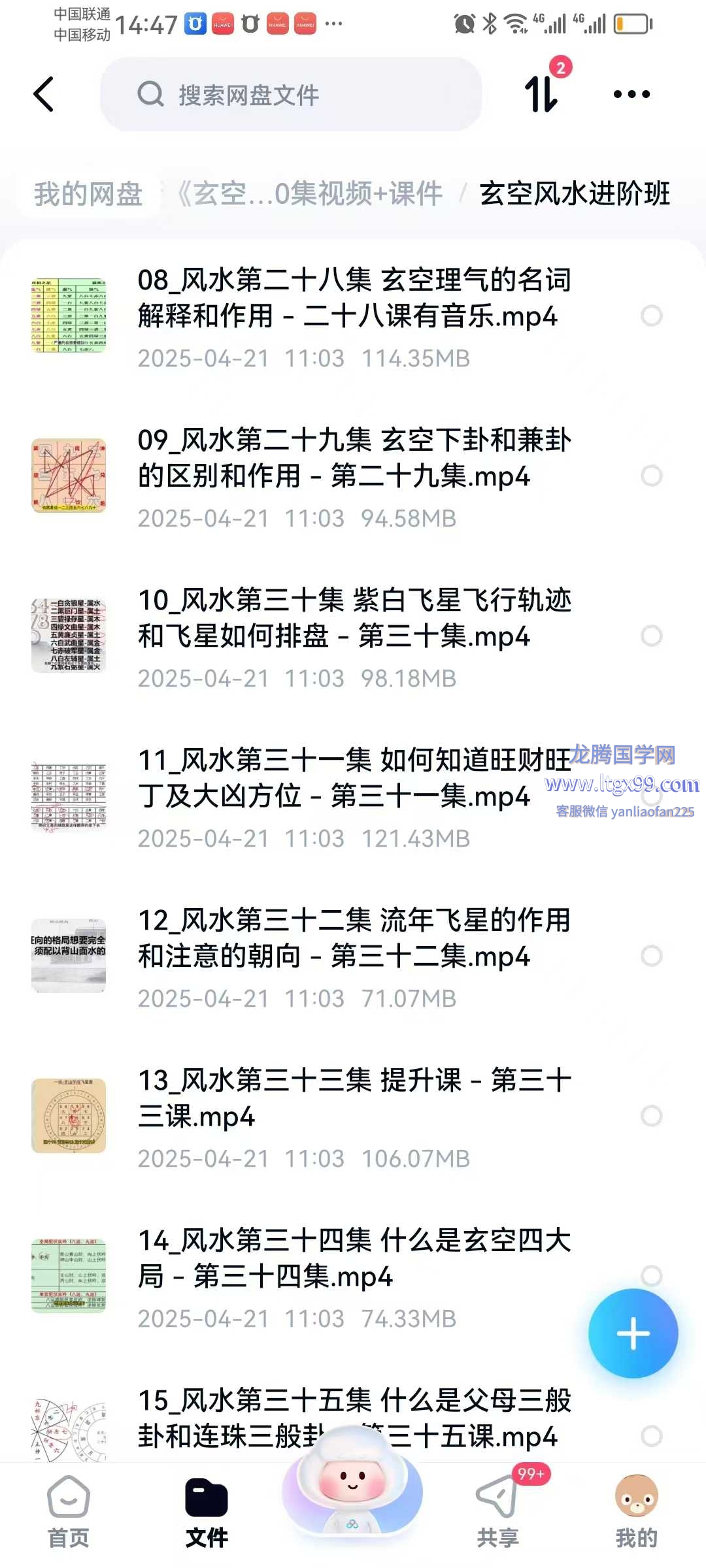The width and height of the screenshot is (706, 1568).
Task: Open the 10_风水第三十集 紫白飞星 video
Action: (x=353, y=618)
